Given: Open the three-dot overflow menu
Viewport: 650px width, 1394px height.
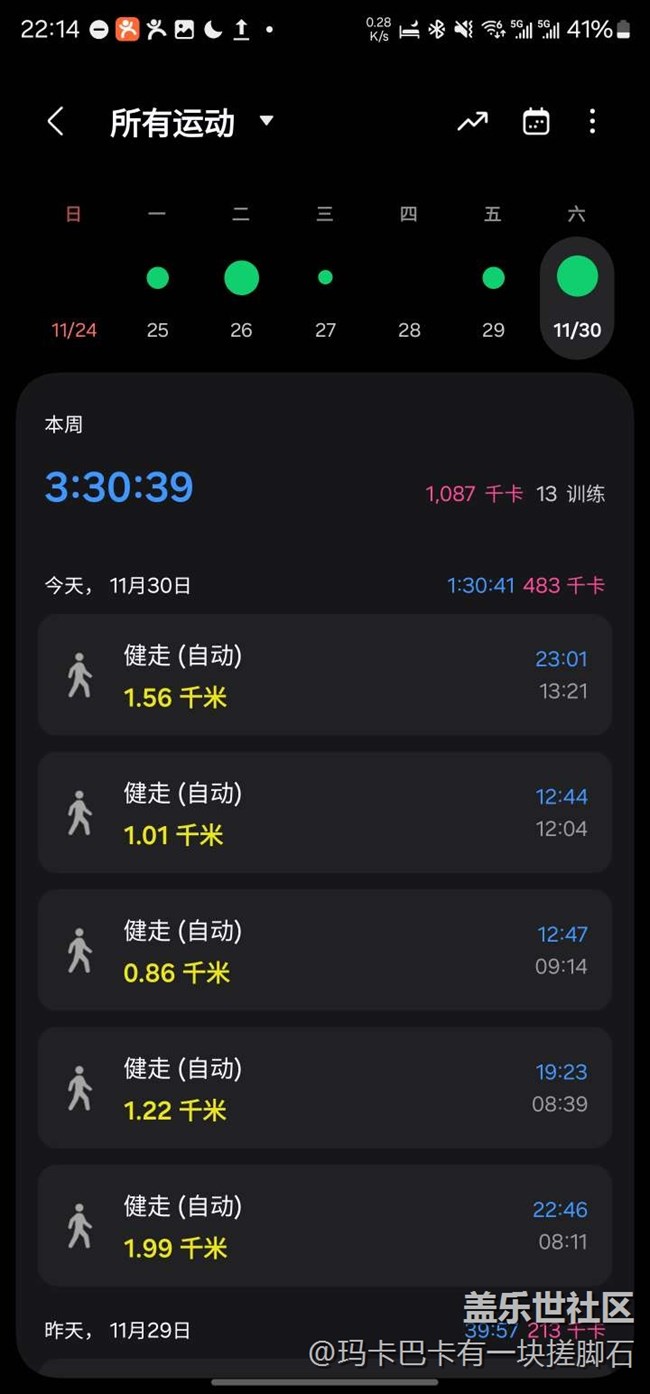Looking at the screenshot, I should pos(592,122).
